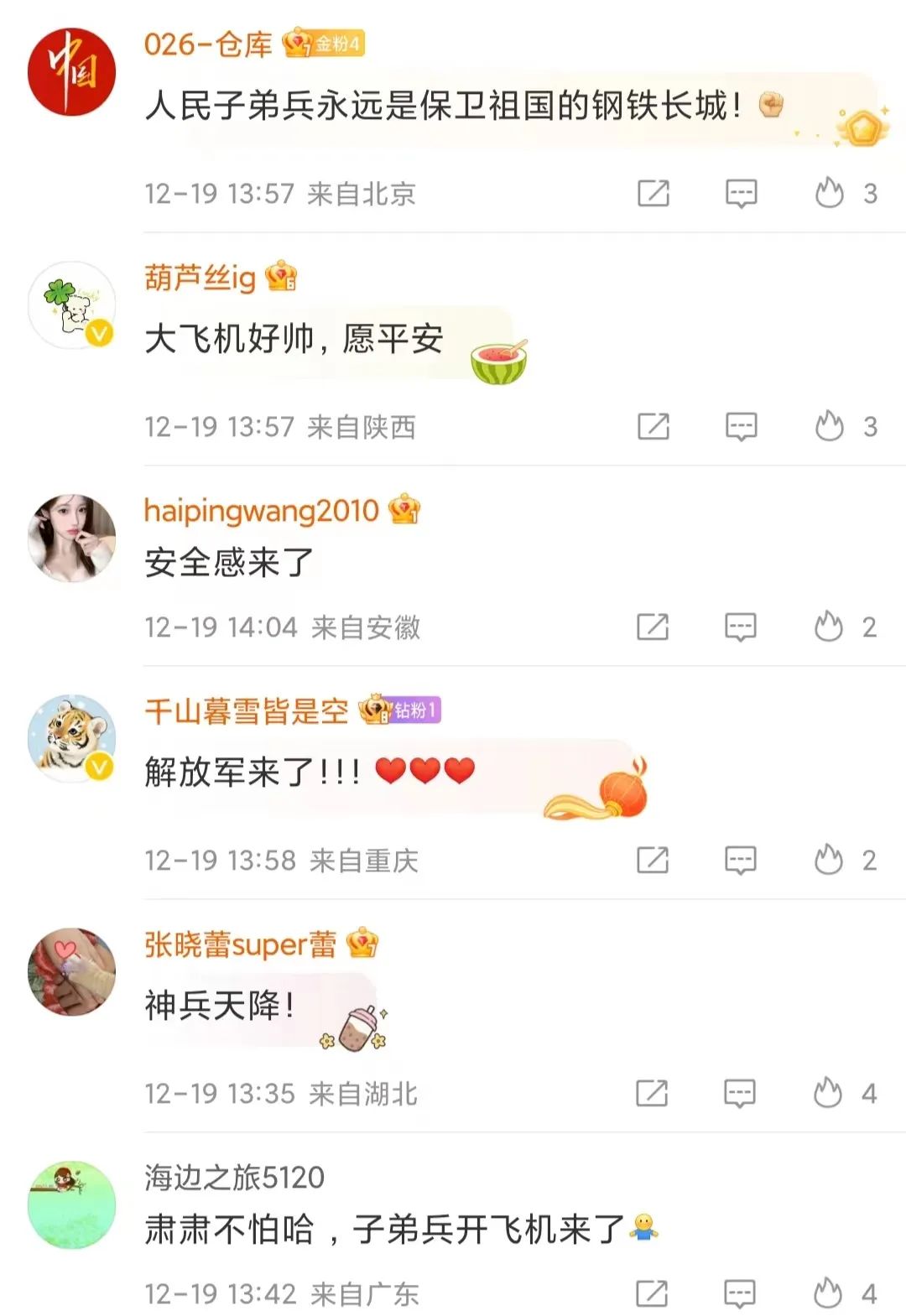Open 海边之旅5120's profile avatar

click(71, 1204)
